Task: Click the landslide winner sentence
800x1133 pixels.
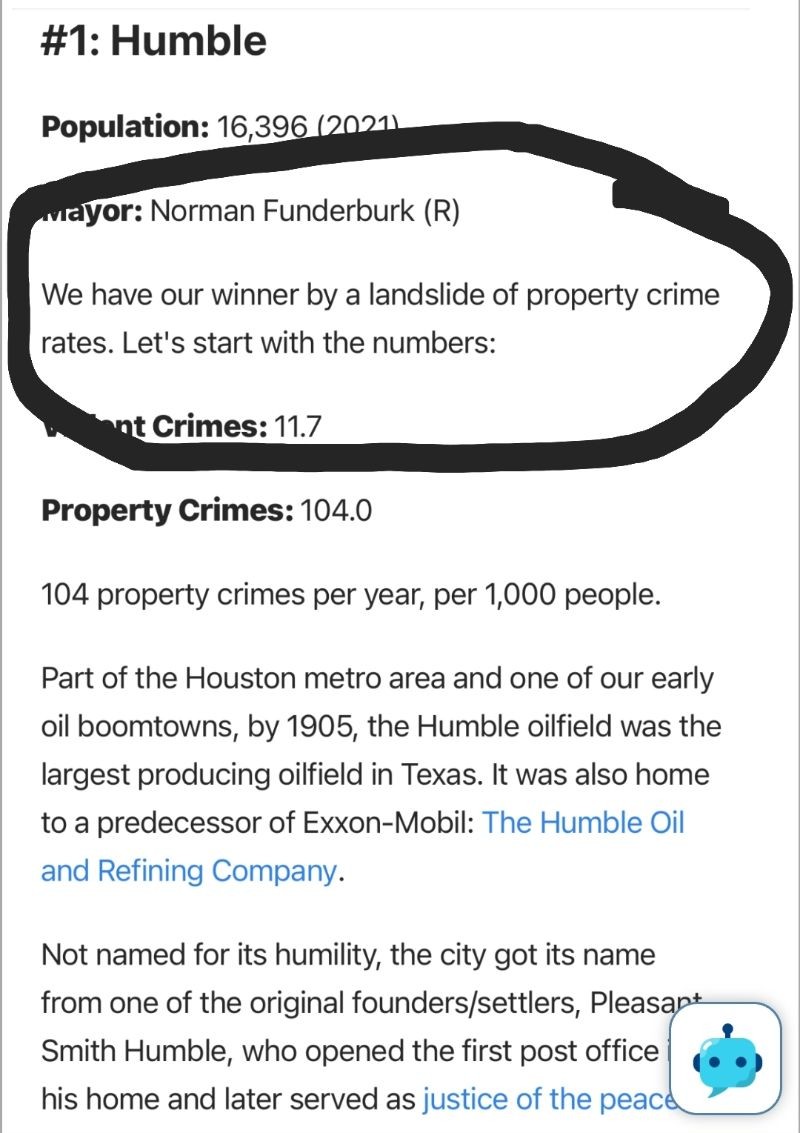Action: point(380,318)
